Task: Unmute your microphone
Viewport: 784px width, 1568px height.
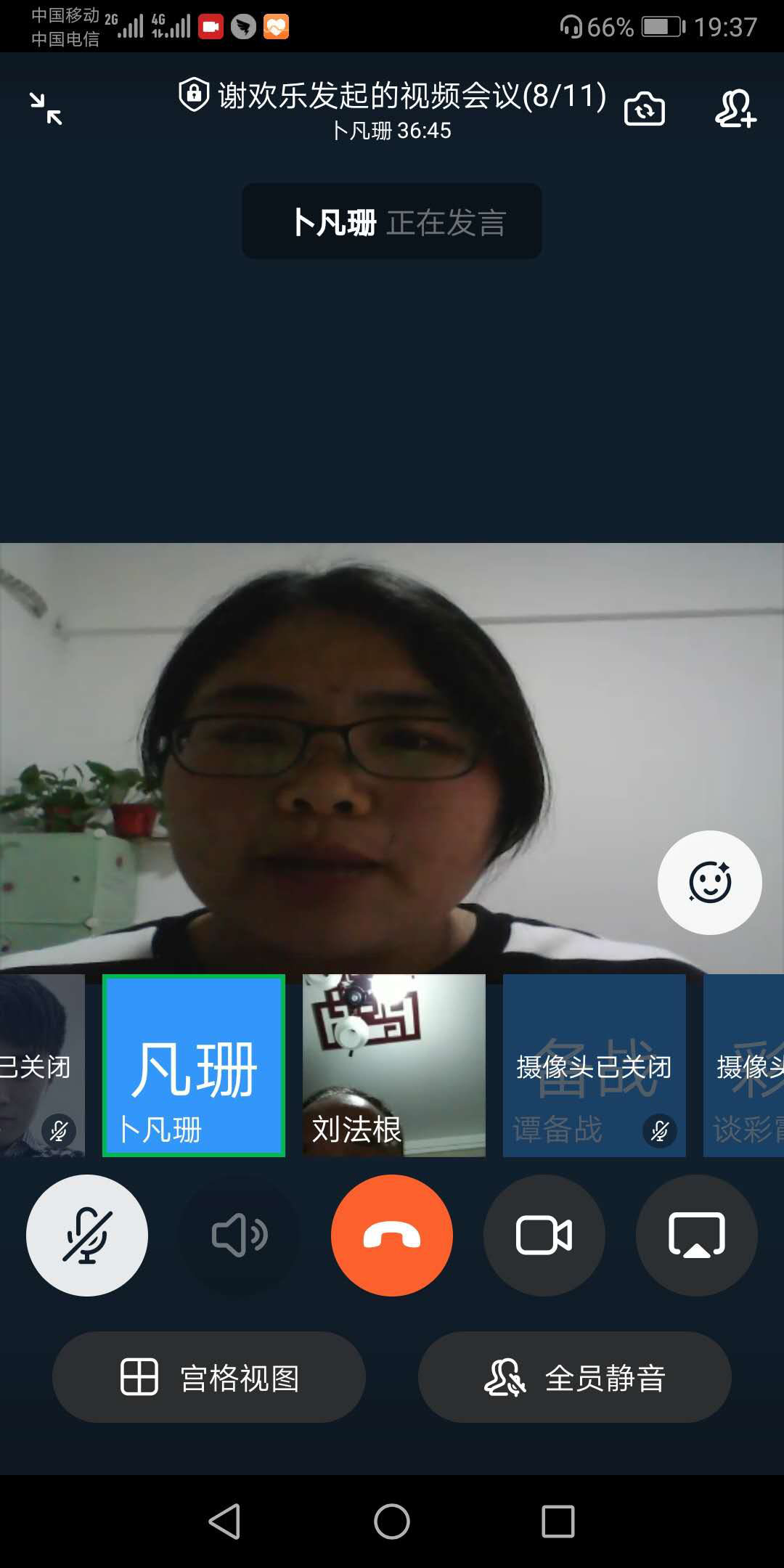Action: 87,1235
